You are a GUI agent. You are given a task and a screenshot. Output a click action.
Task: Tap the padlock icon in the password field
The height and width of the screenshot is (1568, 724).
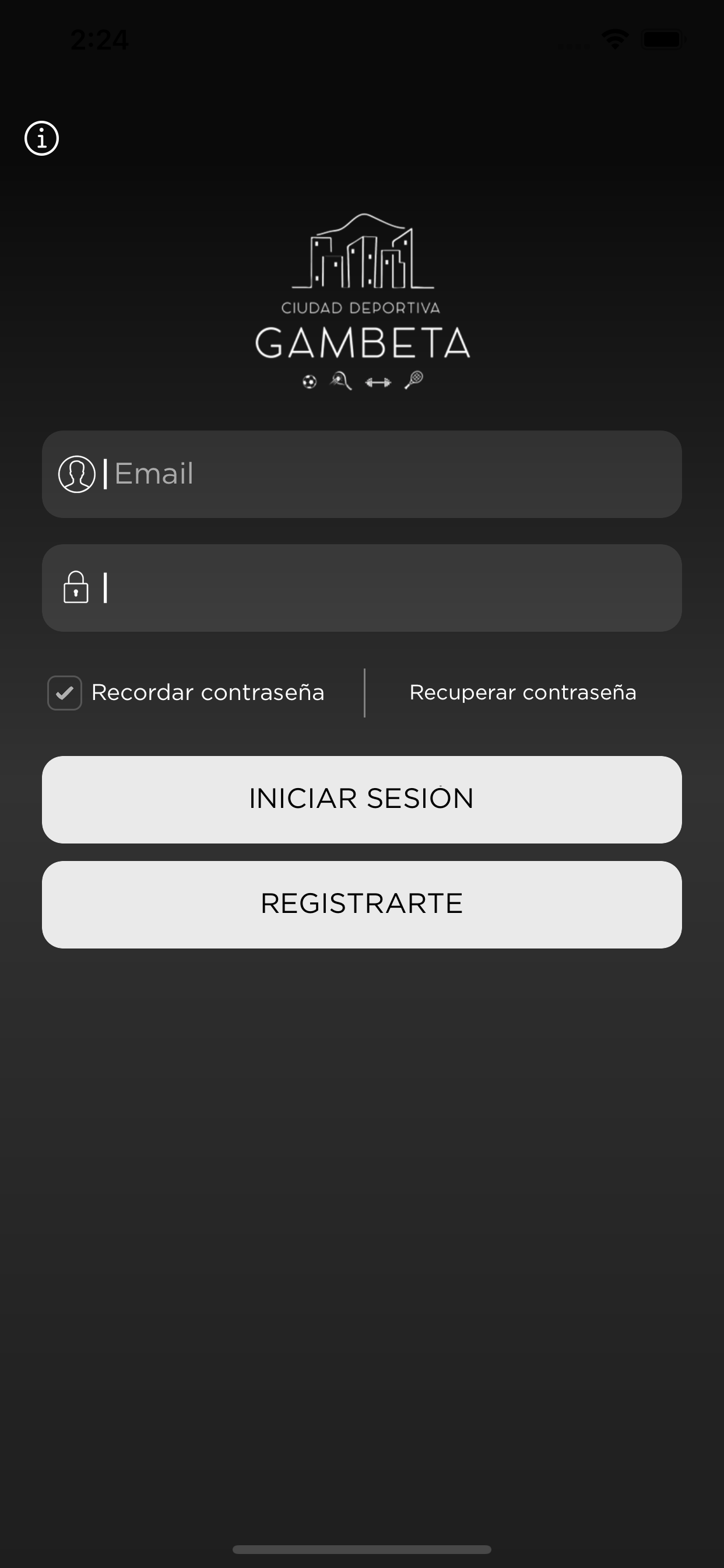point(76,588)
